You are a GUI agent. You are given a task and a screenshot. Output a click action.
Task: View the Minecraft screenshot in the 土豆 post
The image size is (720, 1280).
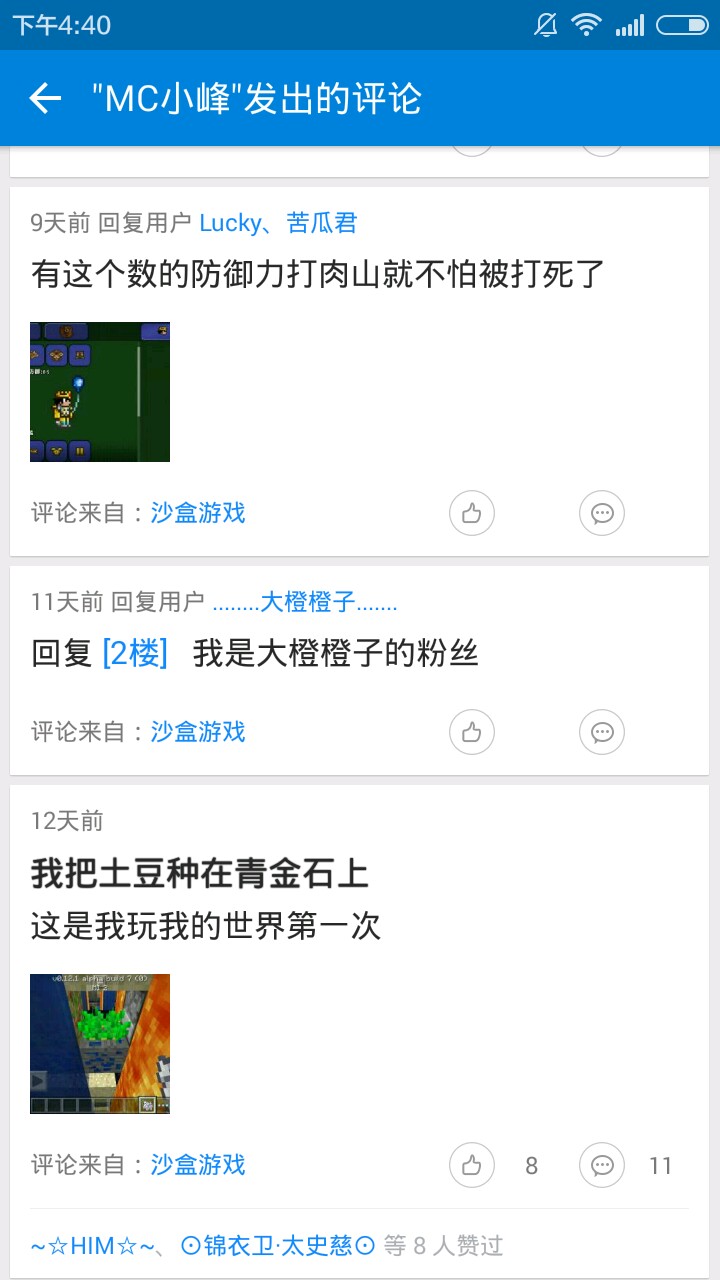pyautogui.click(x=100, y=1044)
